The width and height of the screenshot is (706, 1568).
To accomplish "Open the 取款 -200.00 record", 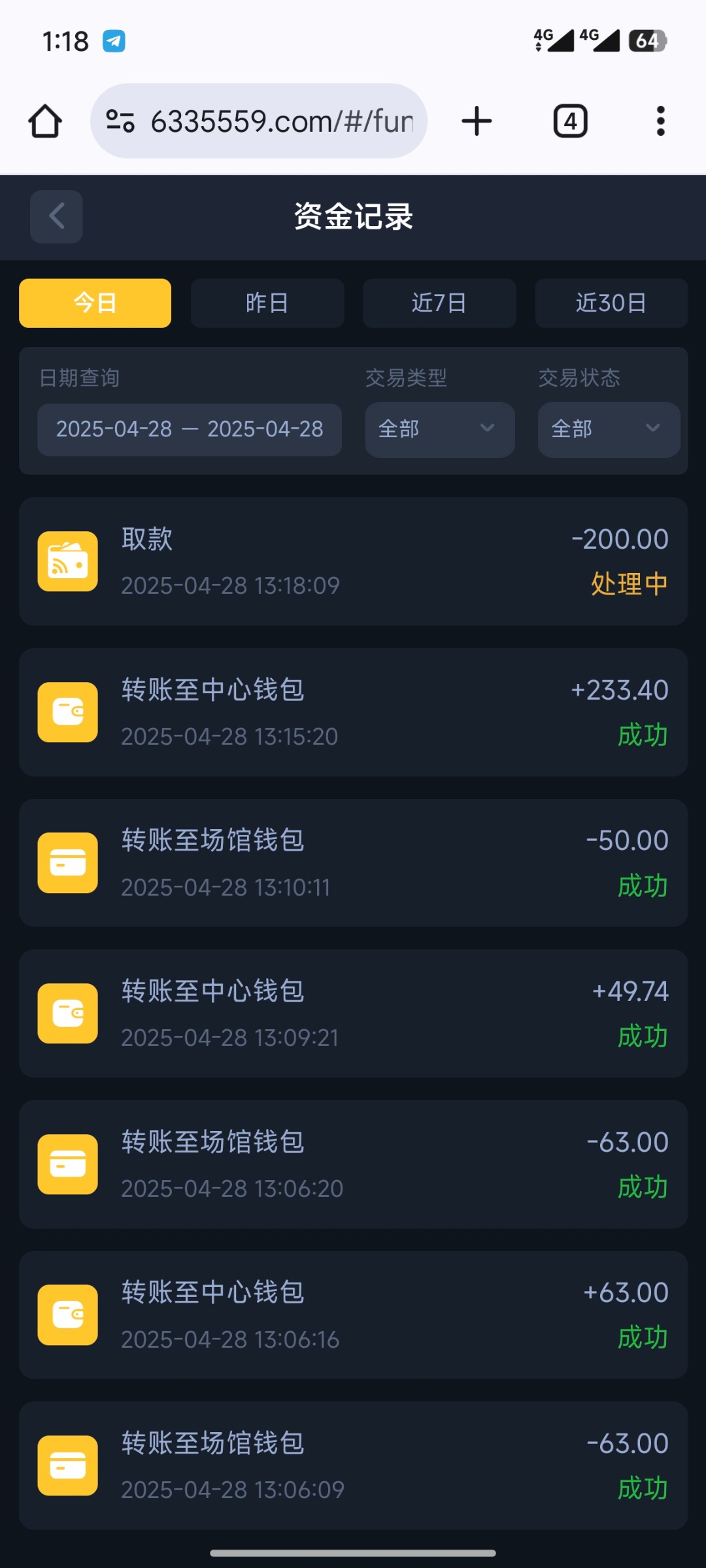I will click(353, 561).
